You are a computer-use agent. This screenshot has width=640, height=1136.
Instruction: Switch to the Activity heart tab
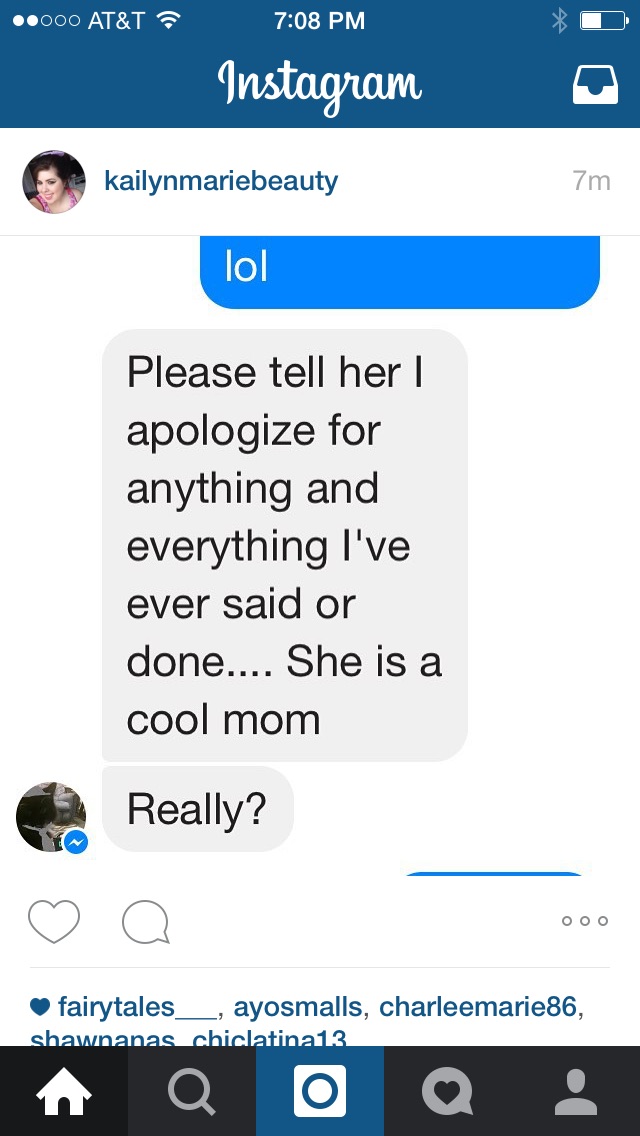pyautogui.click(x=448, y=1091)
